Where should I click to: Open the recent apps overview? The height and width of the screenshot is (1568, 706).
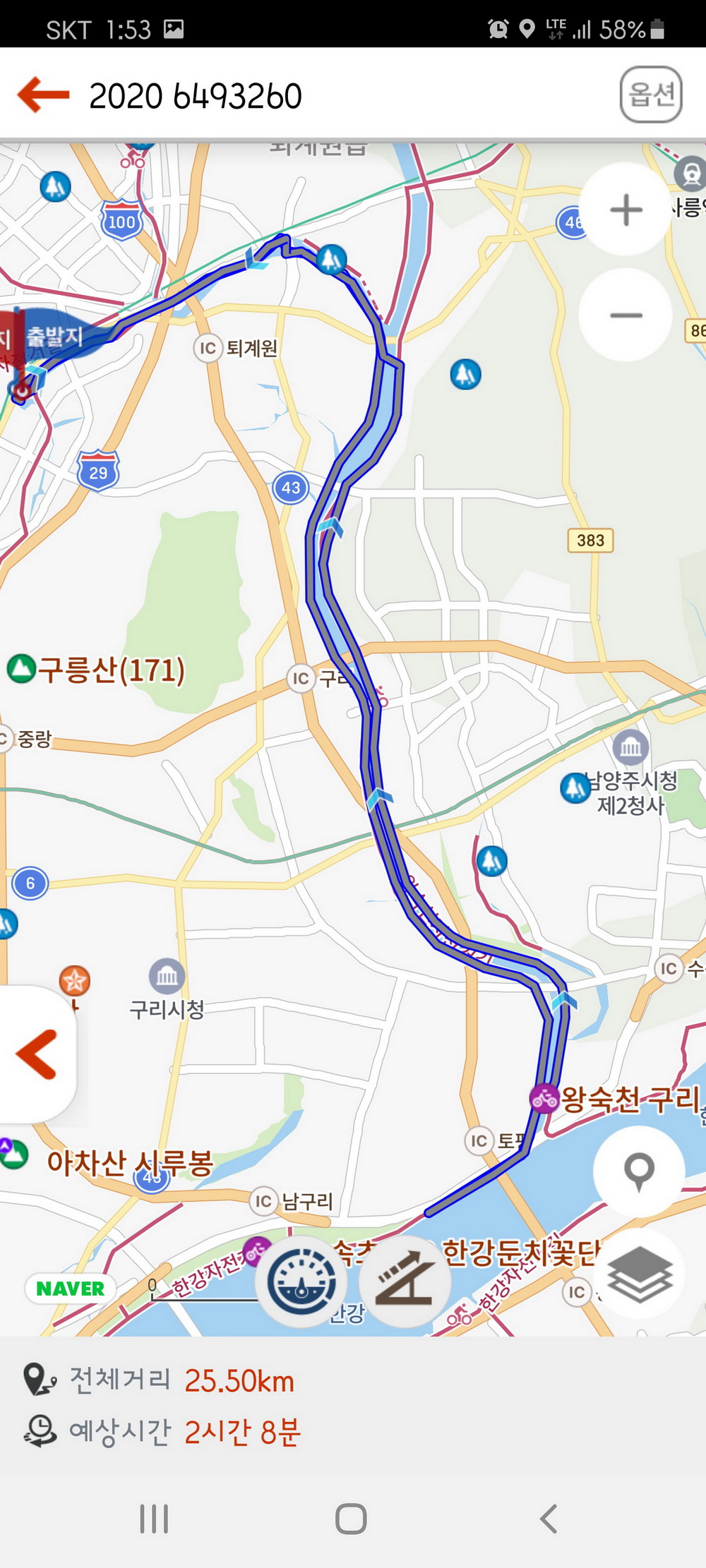point(154,1519)
